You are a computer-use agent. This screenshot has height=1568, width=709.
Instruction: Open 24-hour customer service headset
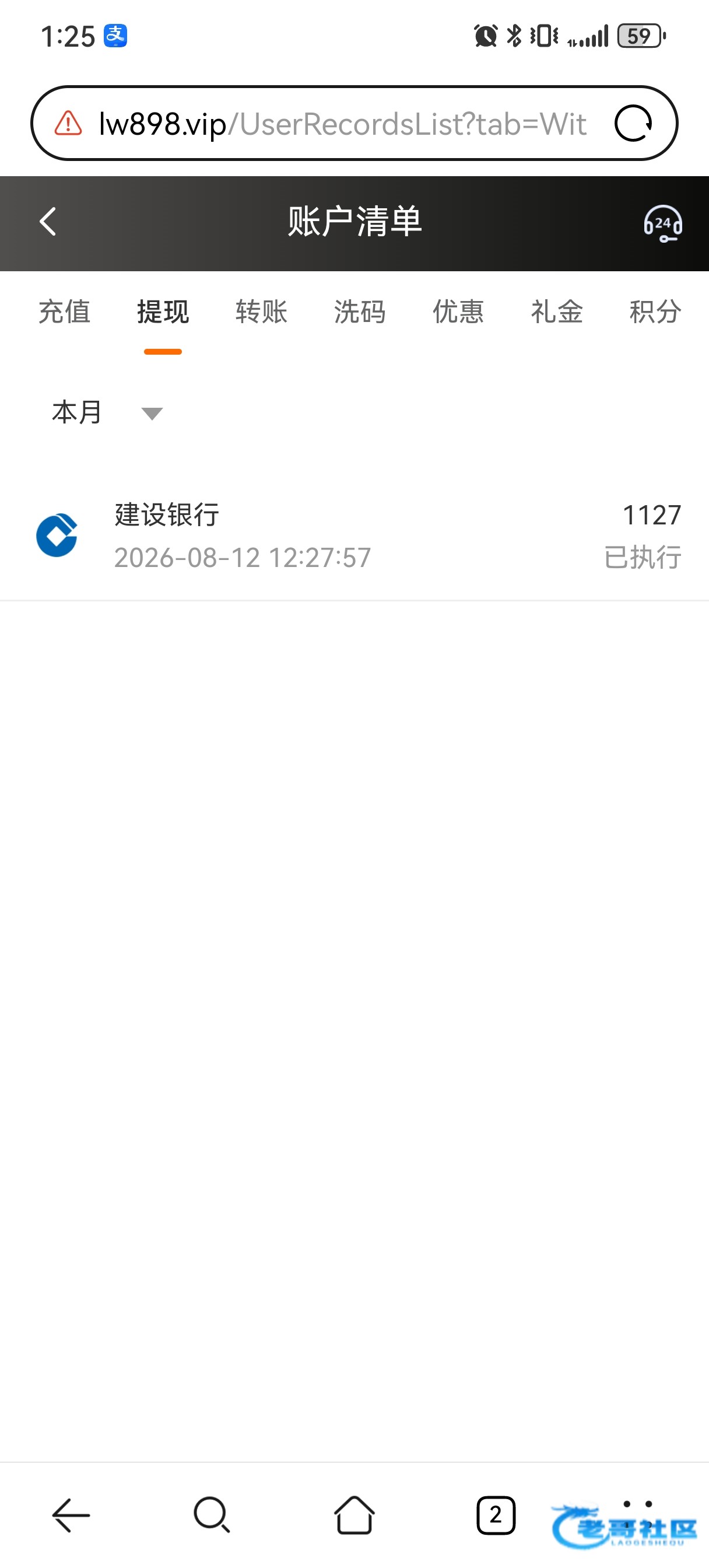click(x=663, y=224)
